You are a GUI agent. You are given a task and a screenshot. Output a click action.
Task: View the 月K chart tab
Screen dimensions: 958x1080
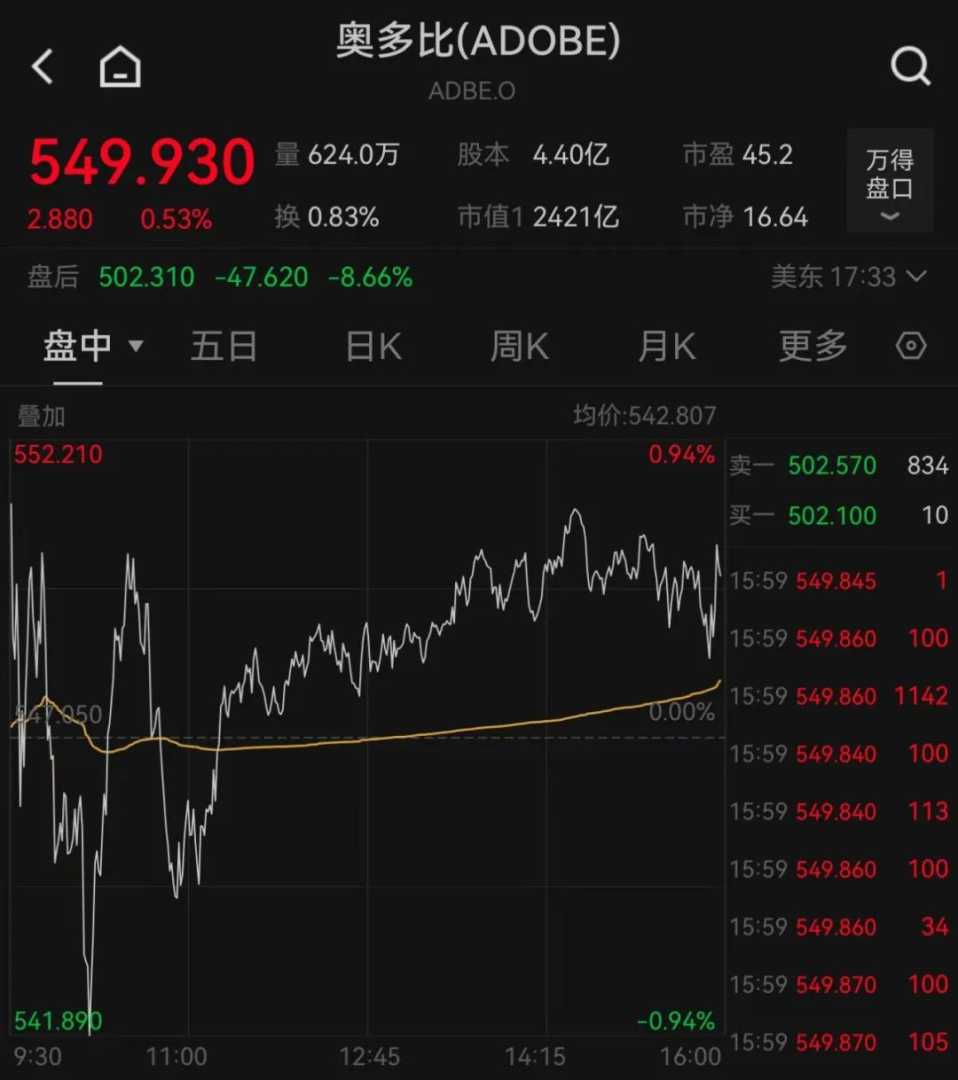[x=666, y=346]
